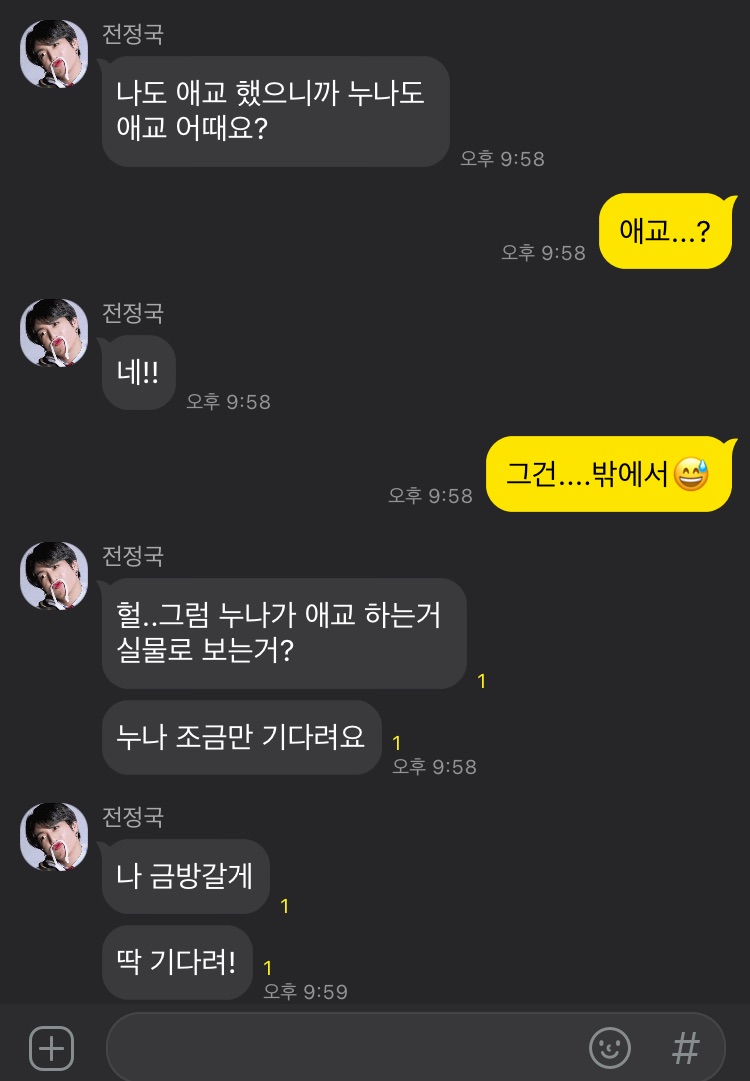Open the hashtag search
The height and width of the screenshot is (1081, 750).
[x=685, y=1048]
